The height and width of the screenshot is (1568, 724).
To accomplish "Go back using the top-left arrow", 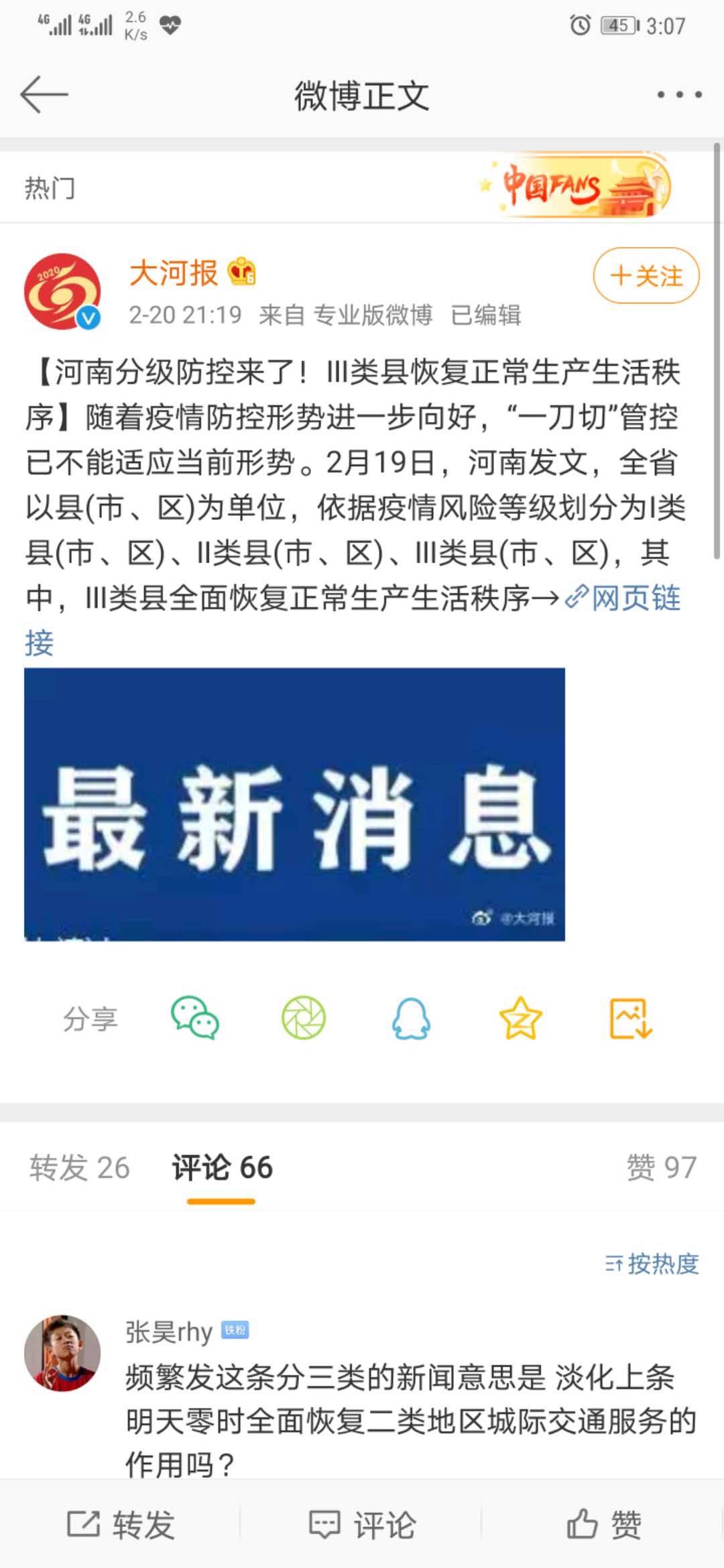I will (44, 94).
